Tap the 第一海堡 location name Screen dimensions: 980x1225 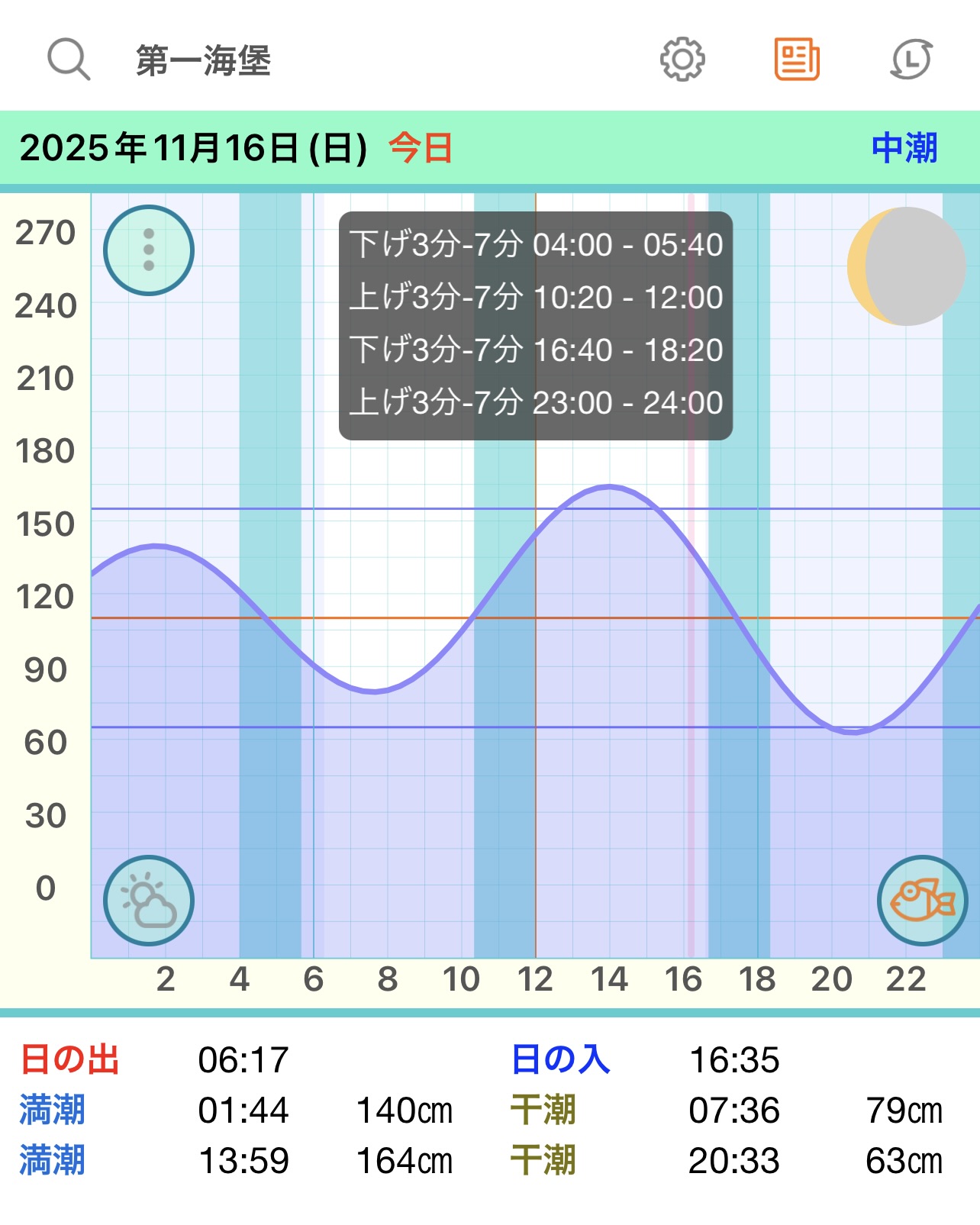coord(203,60)
